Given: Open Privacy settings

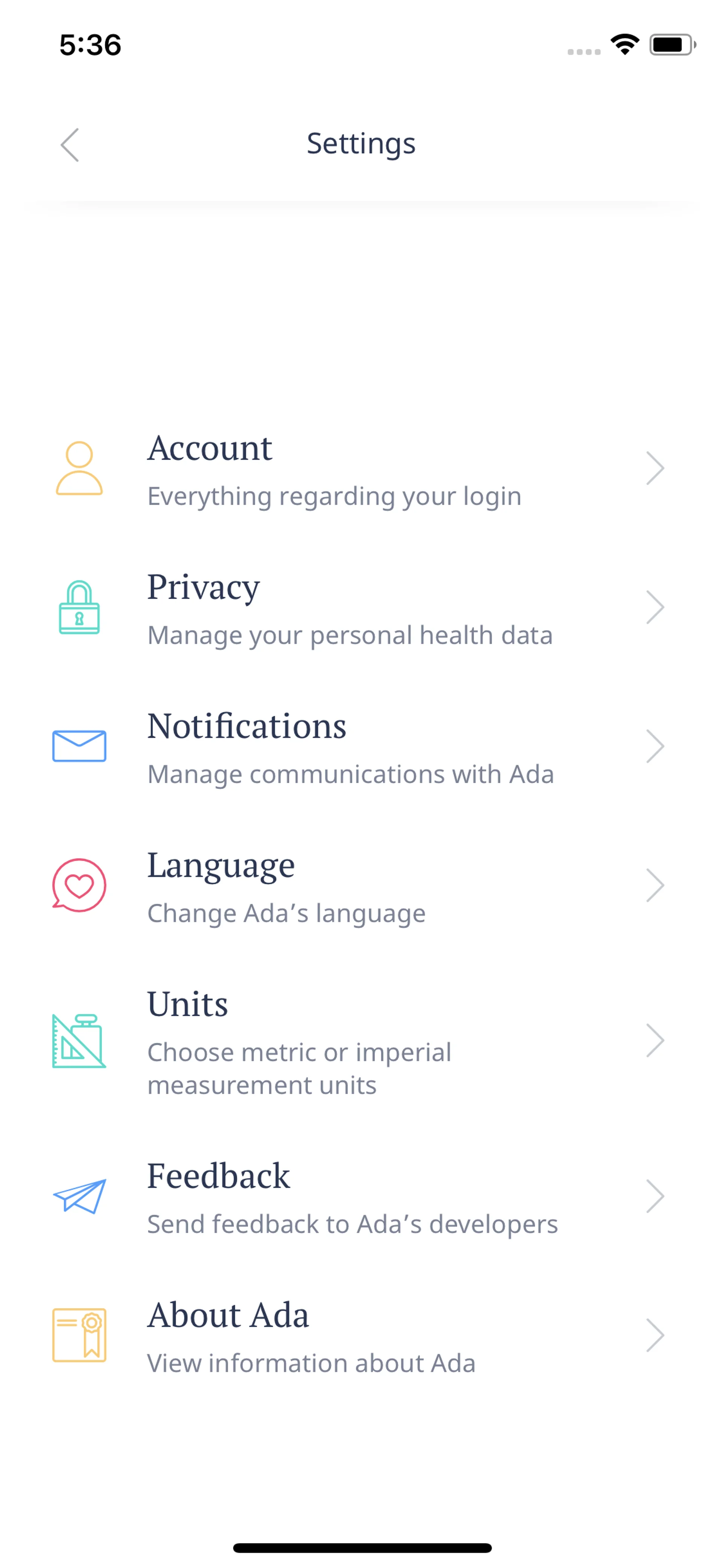Looking at the screenshot, I should point(359,608).
